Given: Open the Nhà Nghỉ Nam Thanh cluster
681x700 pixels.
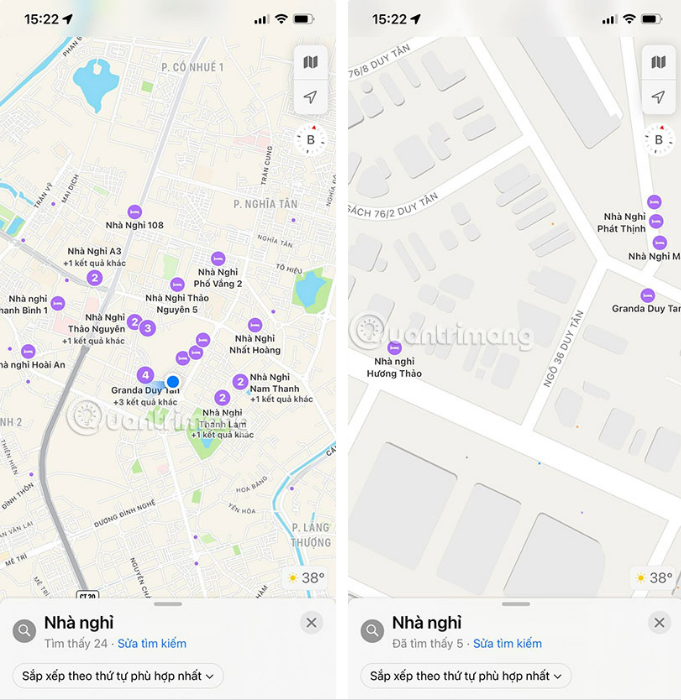Looking at the screenshot, I should point(240,381).
